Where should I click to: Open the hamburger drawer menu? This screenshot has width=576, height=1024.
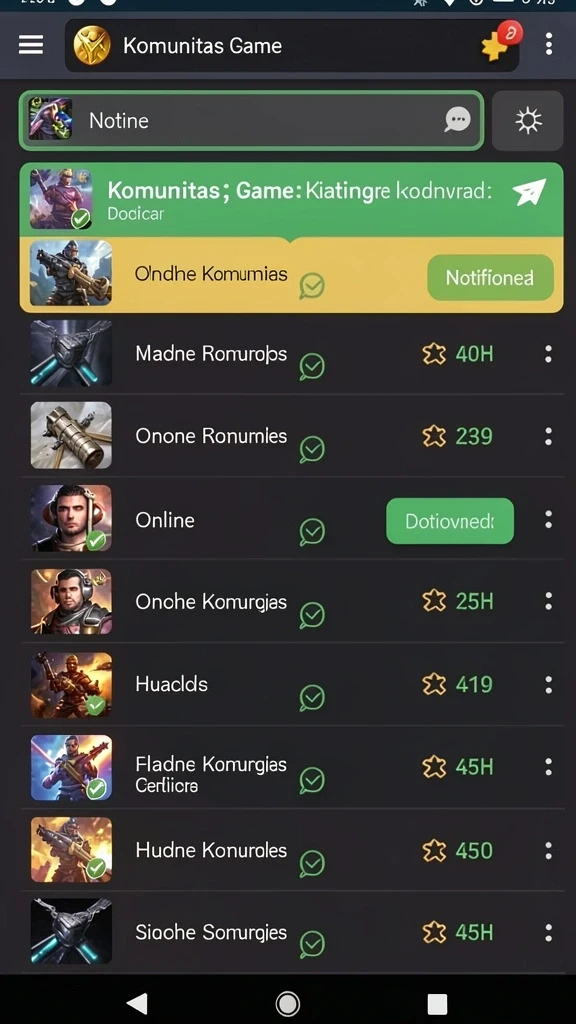click(31, 45)
